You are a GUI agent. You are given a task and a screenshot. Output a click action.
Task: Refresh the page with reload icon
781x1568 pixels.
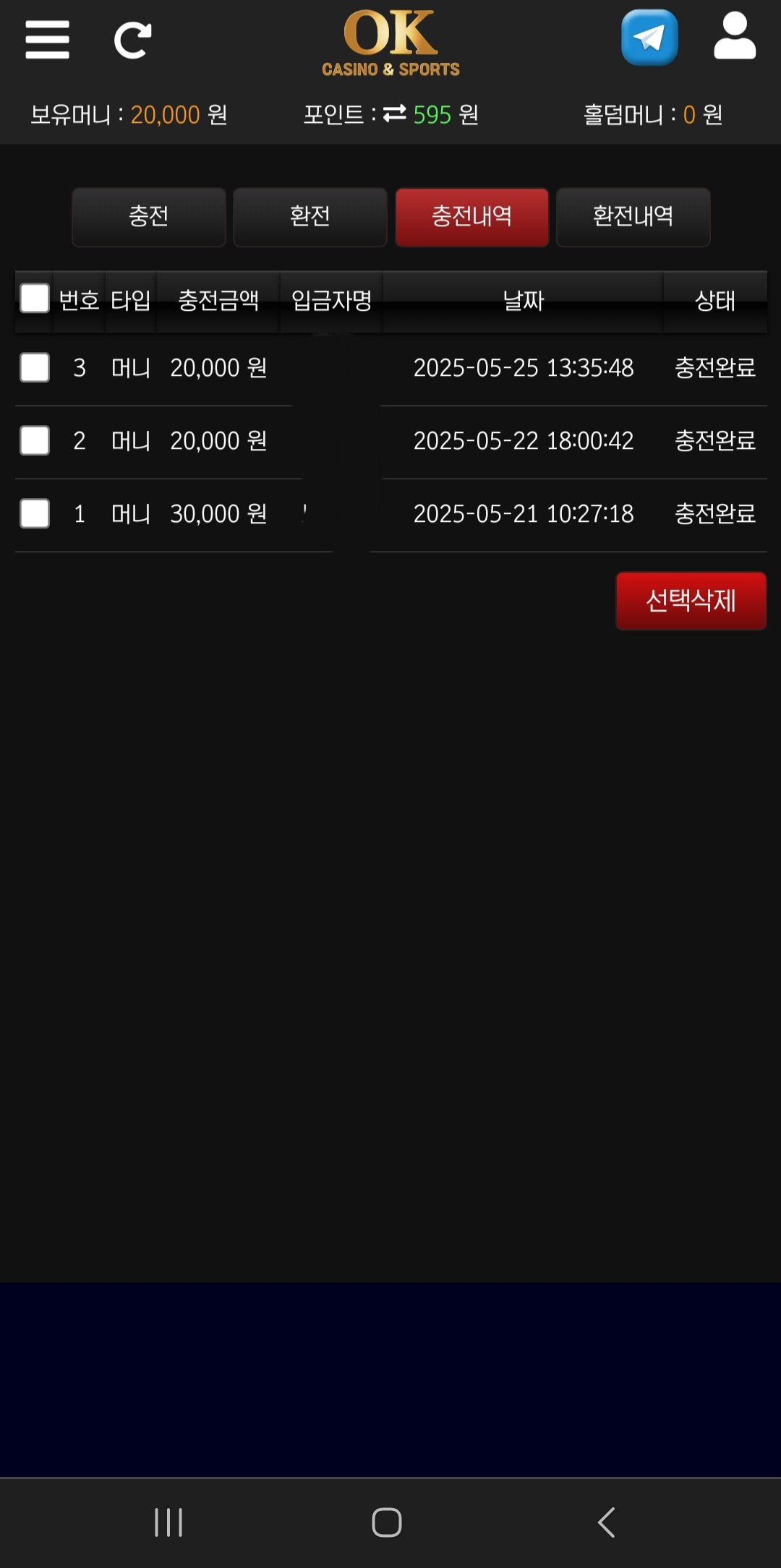tap(133, 40)
